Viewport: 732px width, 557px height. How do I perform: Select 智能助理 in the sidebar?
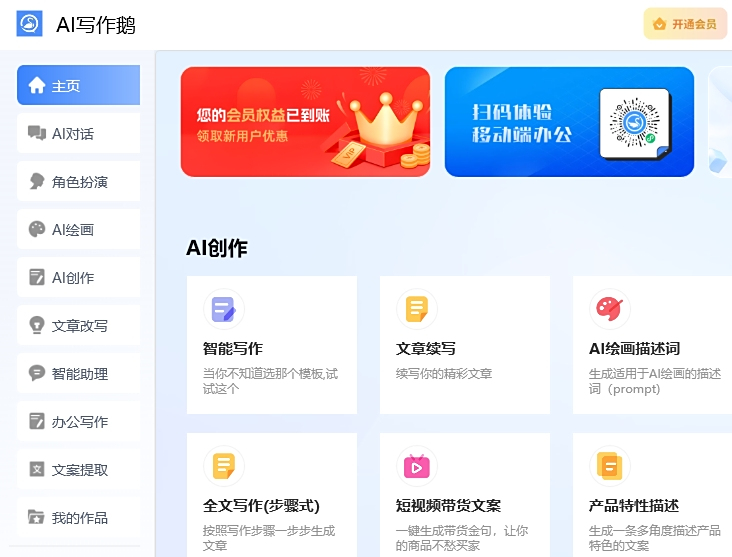tap(78, 374)
